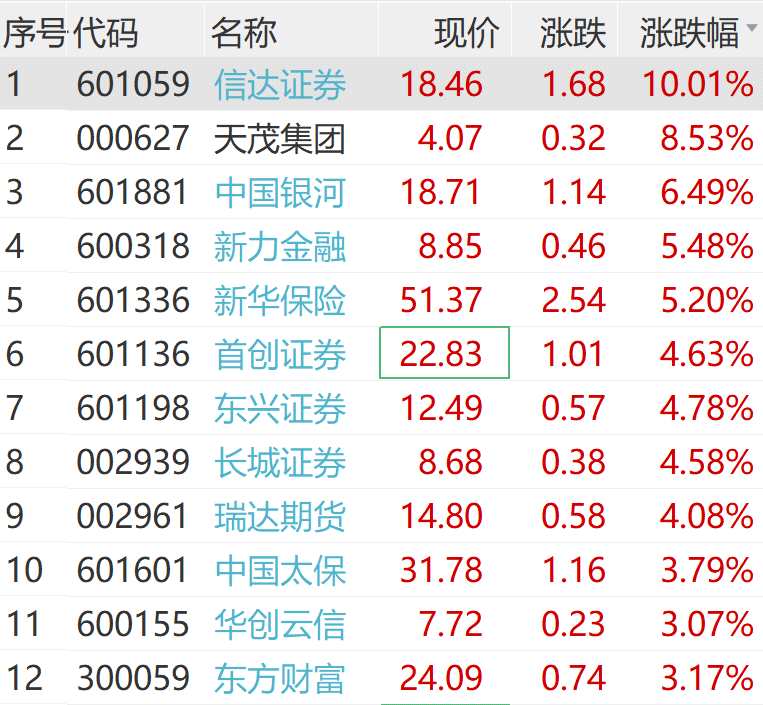Viewport: 763px width, 705px height.
Task: Open 中国太保 stock row
Action: pos(280,570)
